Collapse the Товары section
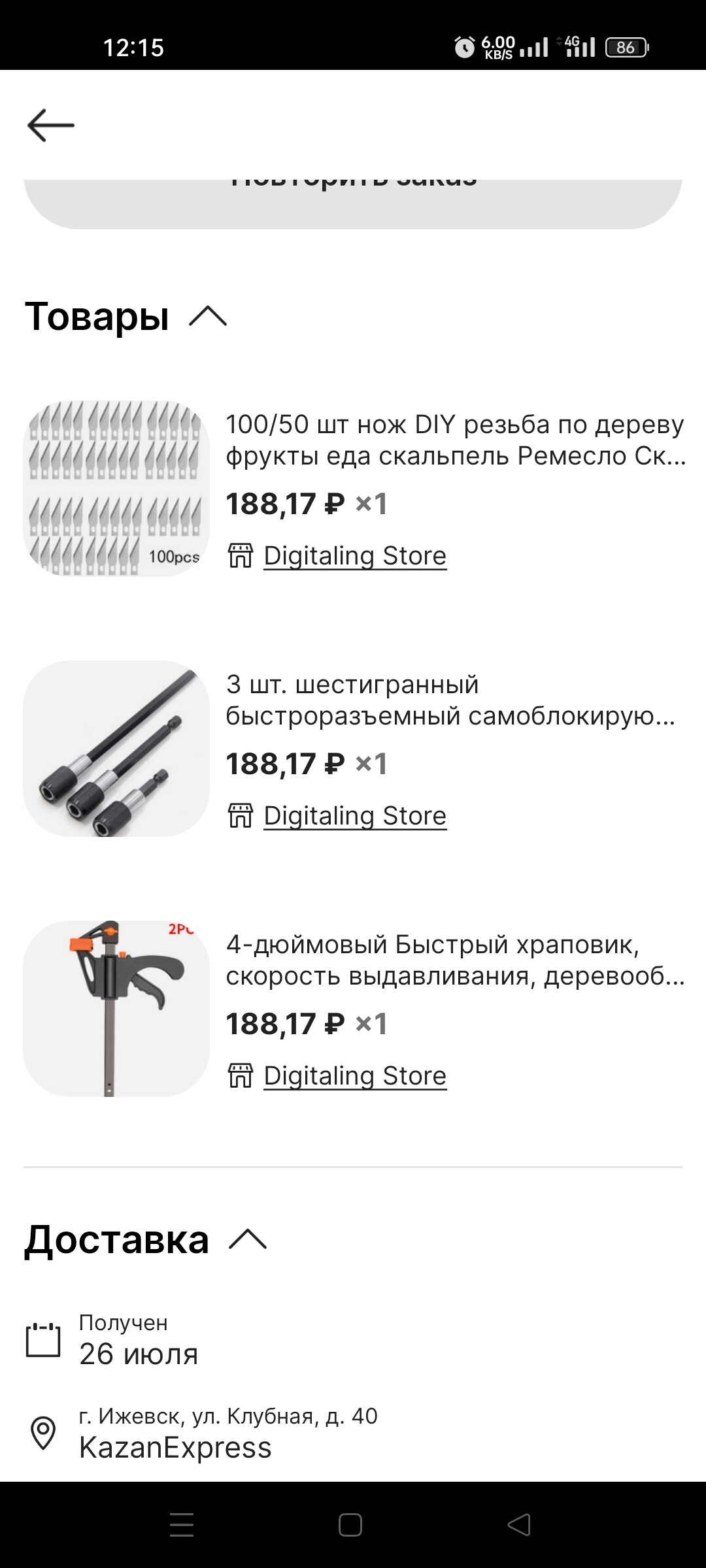Viewport: 706px width, 1568px height. [x=208, y=317]
